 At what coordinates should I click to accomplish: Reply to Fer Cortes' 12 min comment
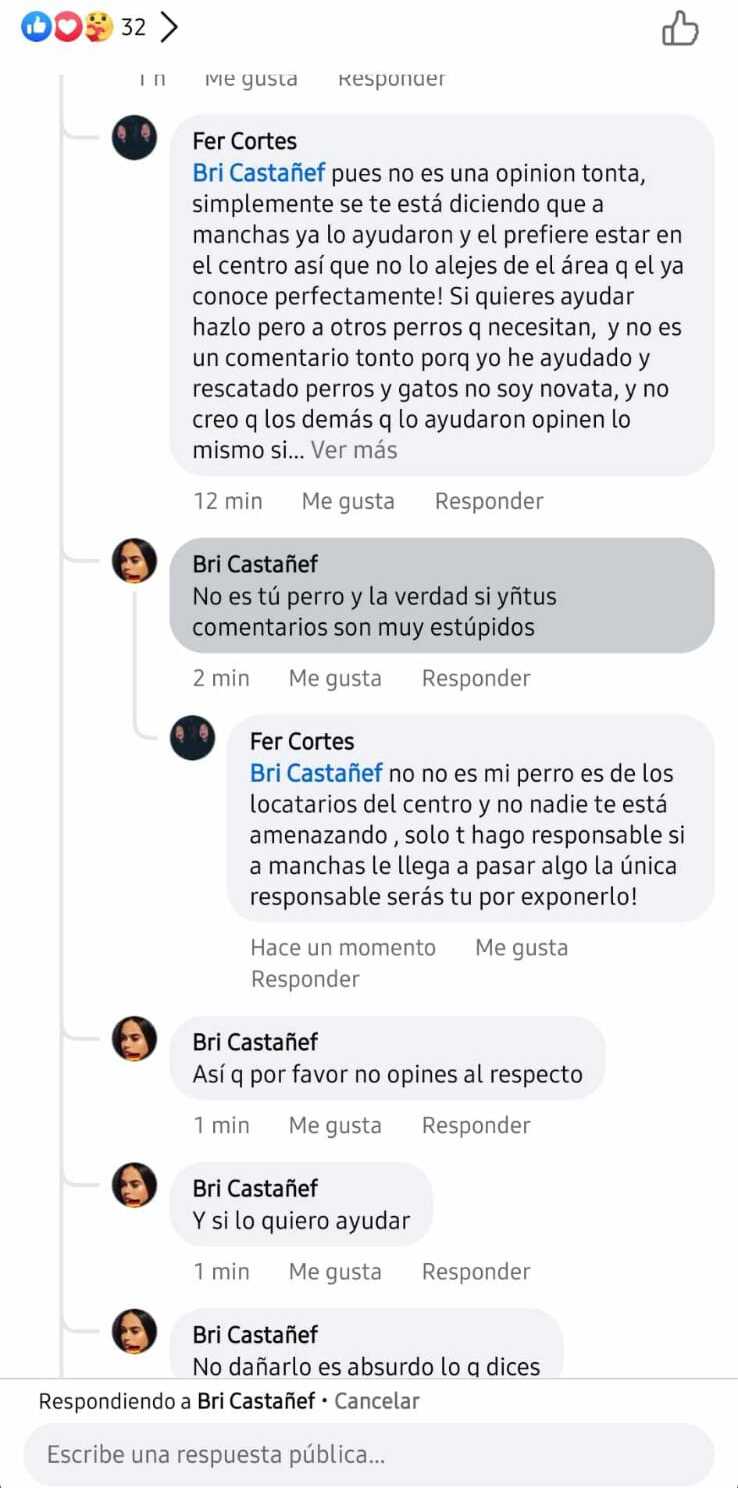tap(489, 501)
